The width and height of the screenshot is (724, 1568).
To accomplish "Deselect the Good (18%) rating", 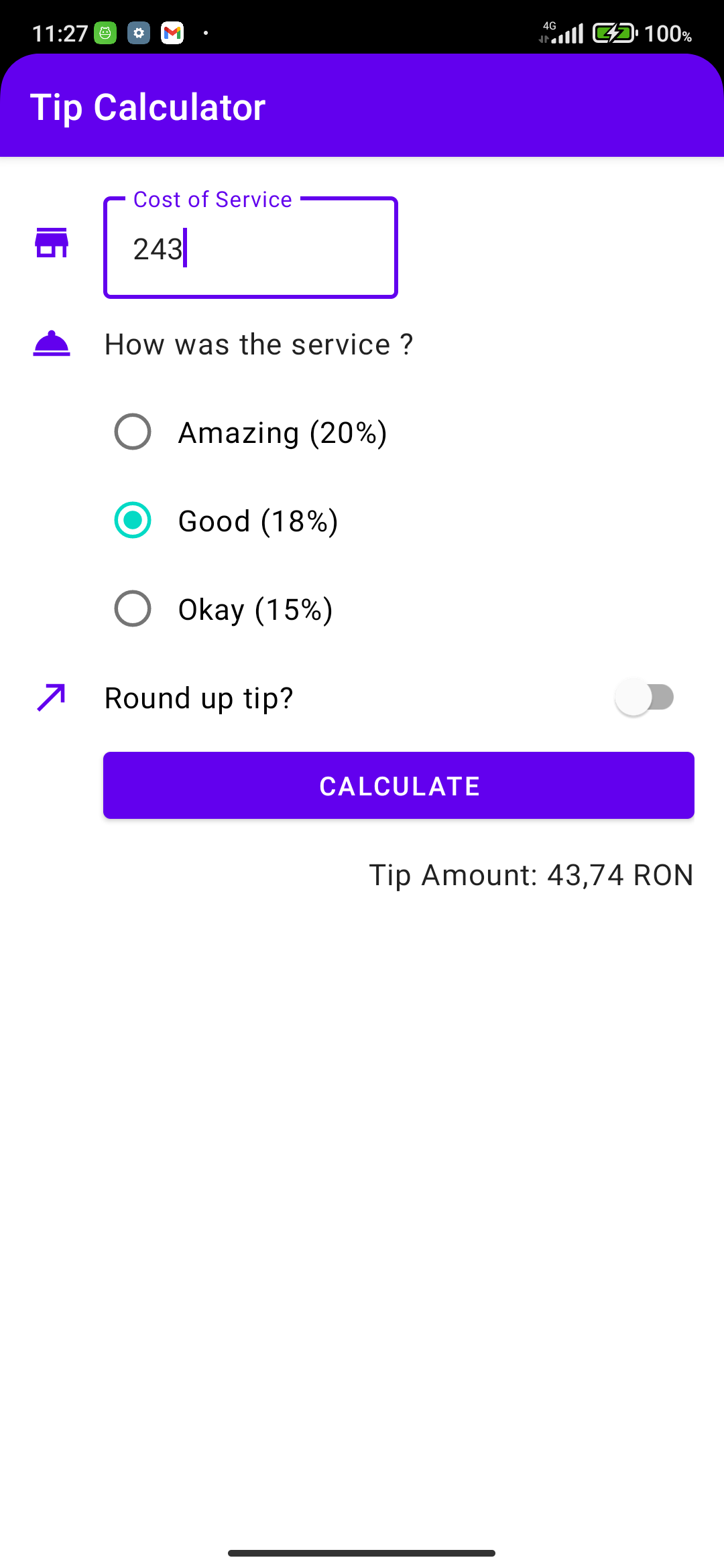I will [x=131, y=521].
